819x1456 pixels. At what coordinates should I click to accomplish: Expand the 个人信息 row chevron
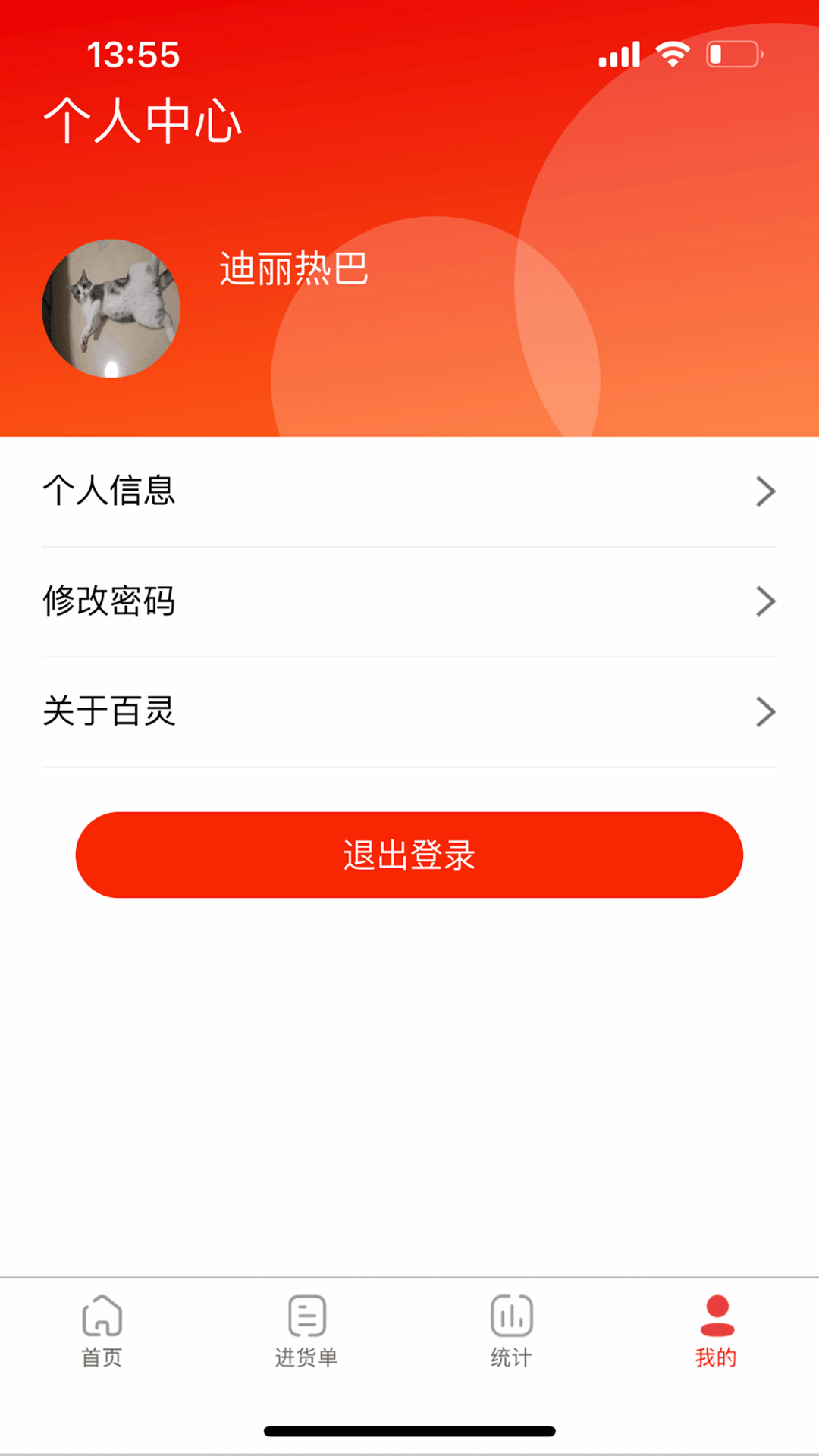(x=767, y=491)
